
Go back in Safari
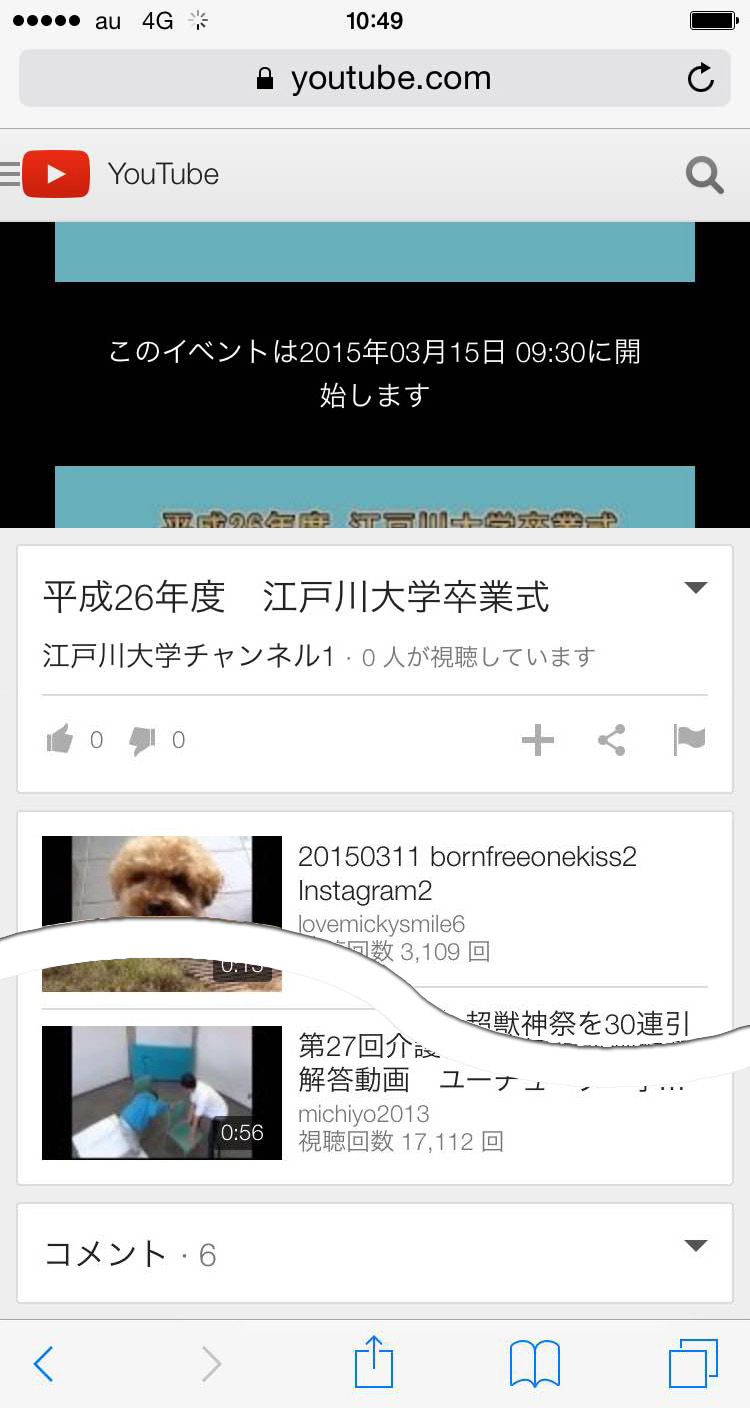43,1364
